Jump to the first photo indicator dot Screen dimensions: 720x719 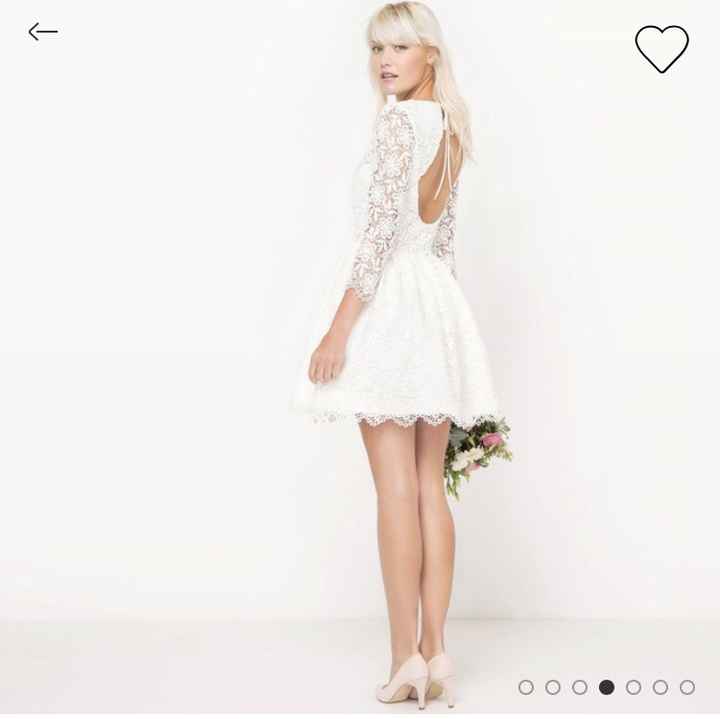tap(526, 687)
